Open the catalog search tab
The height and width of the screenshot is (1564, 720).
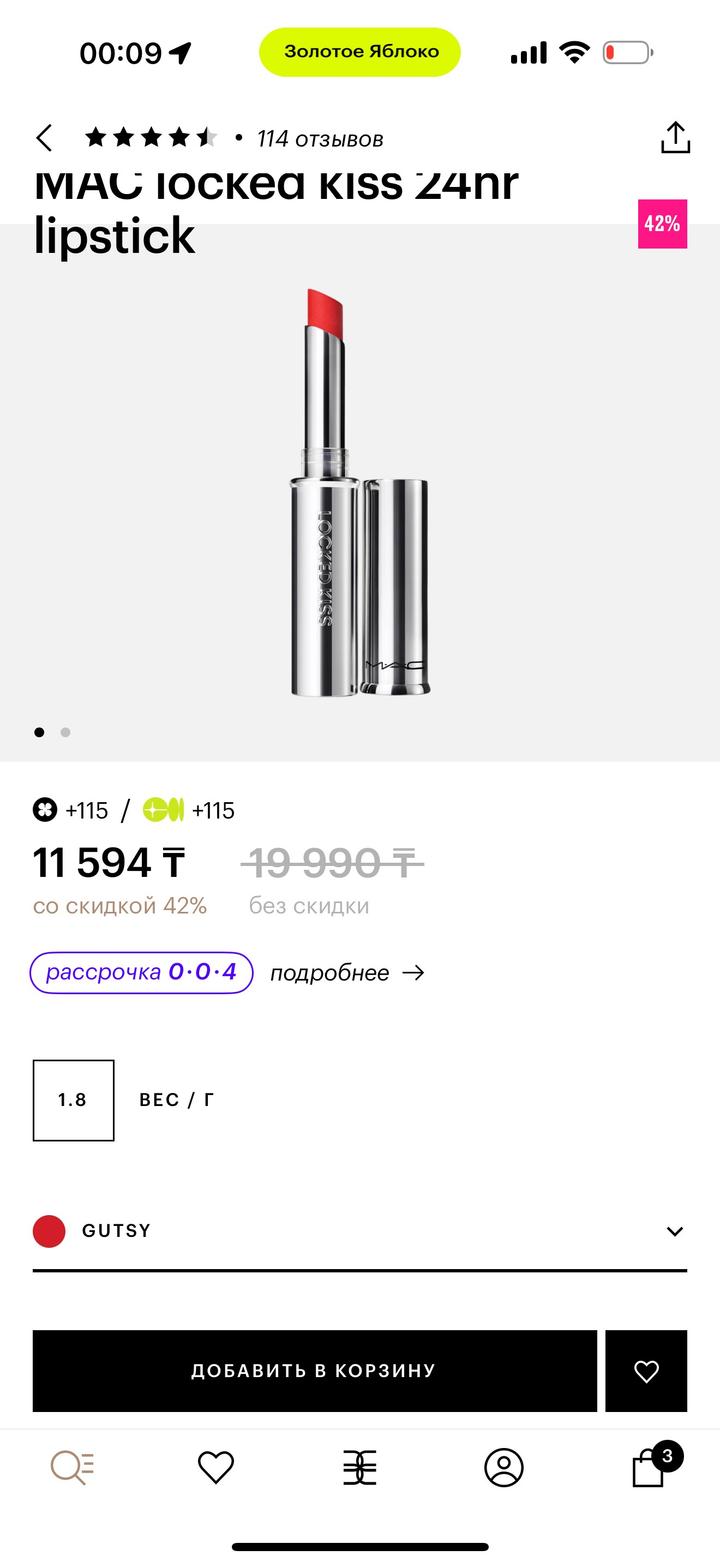[72, 1467]
